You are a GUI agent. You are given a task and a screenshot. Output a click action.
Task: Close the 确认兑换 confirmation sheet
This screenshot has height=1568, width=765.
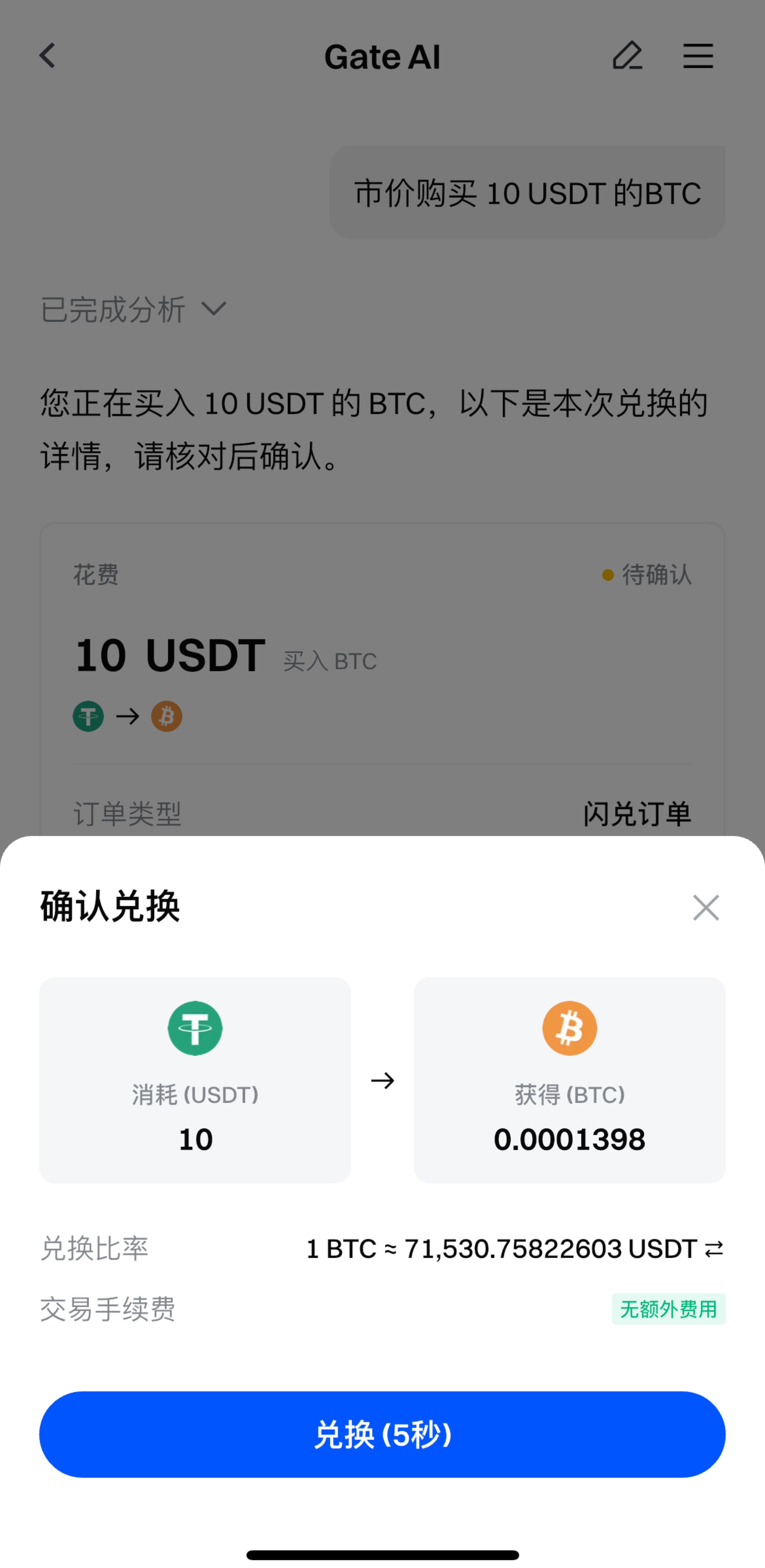(x=706, y=908)
